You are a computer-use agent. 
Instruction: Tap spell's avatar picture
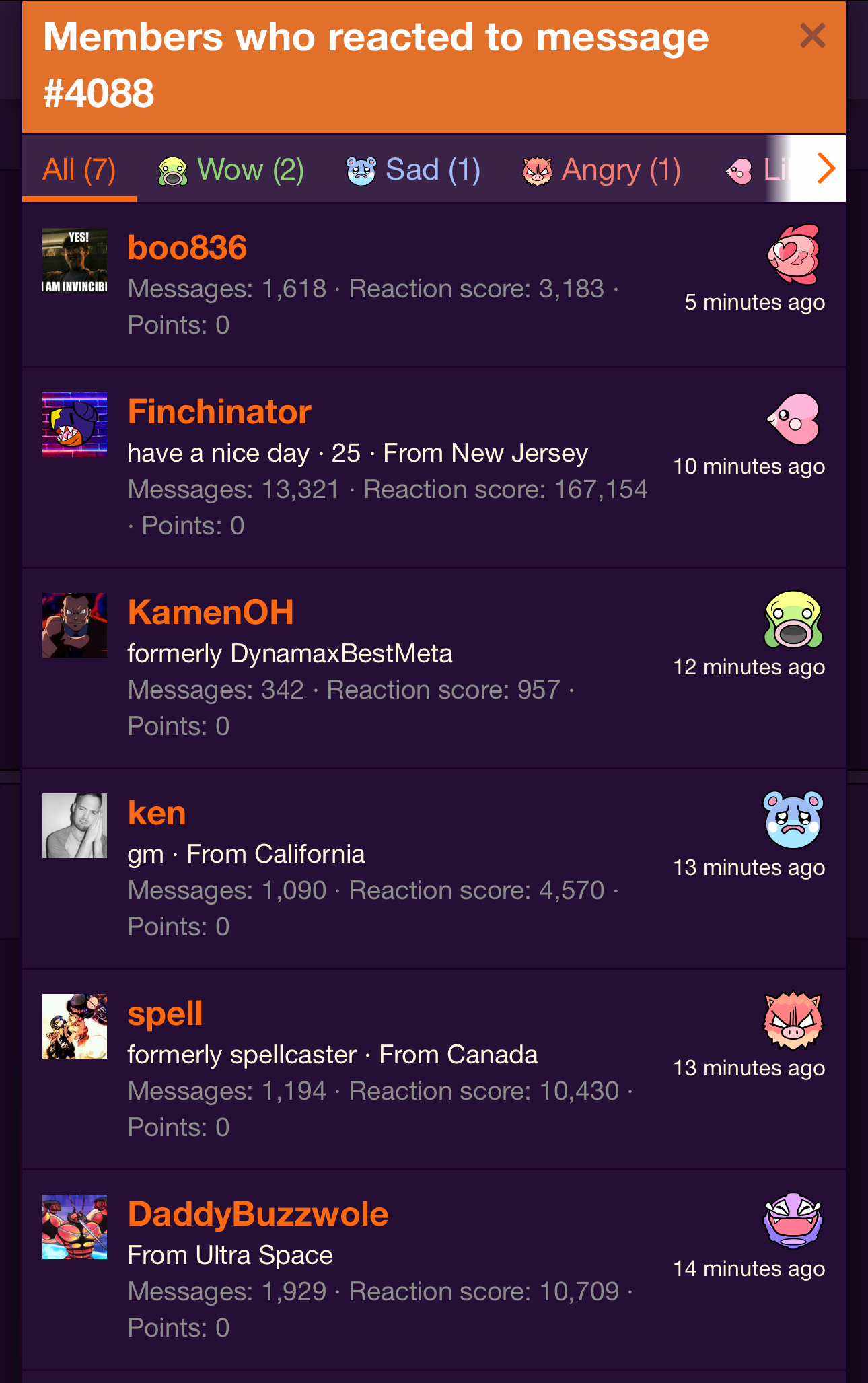tap(75, 1026)
